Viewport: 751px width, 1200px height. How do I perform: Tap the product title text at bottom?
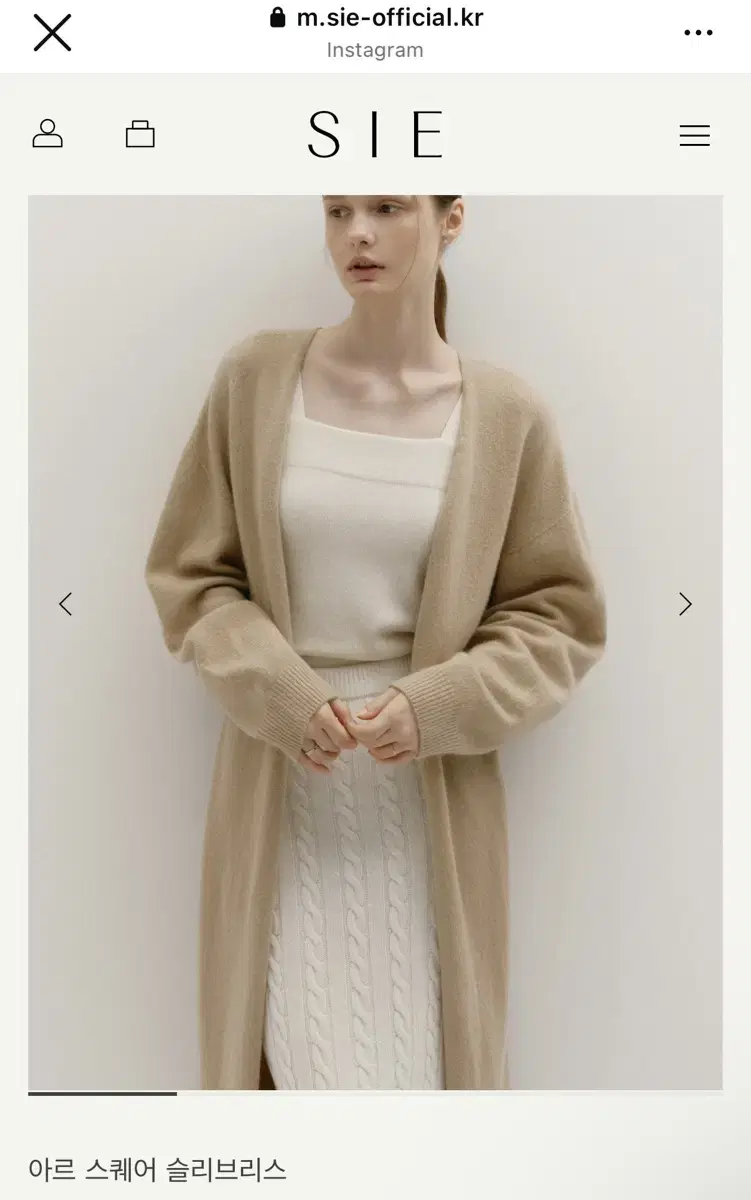[x=157, y=1166]
